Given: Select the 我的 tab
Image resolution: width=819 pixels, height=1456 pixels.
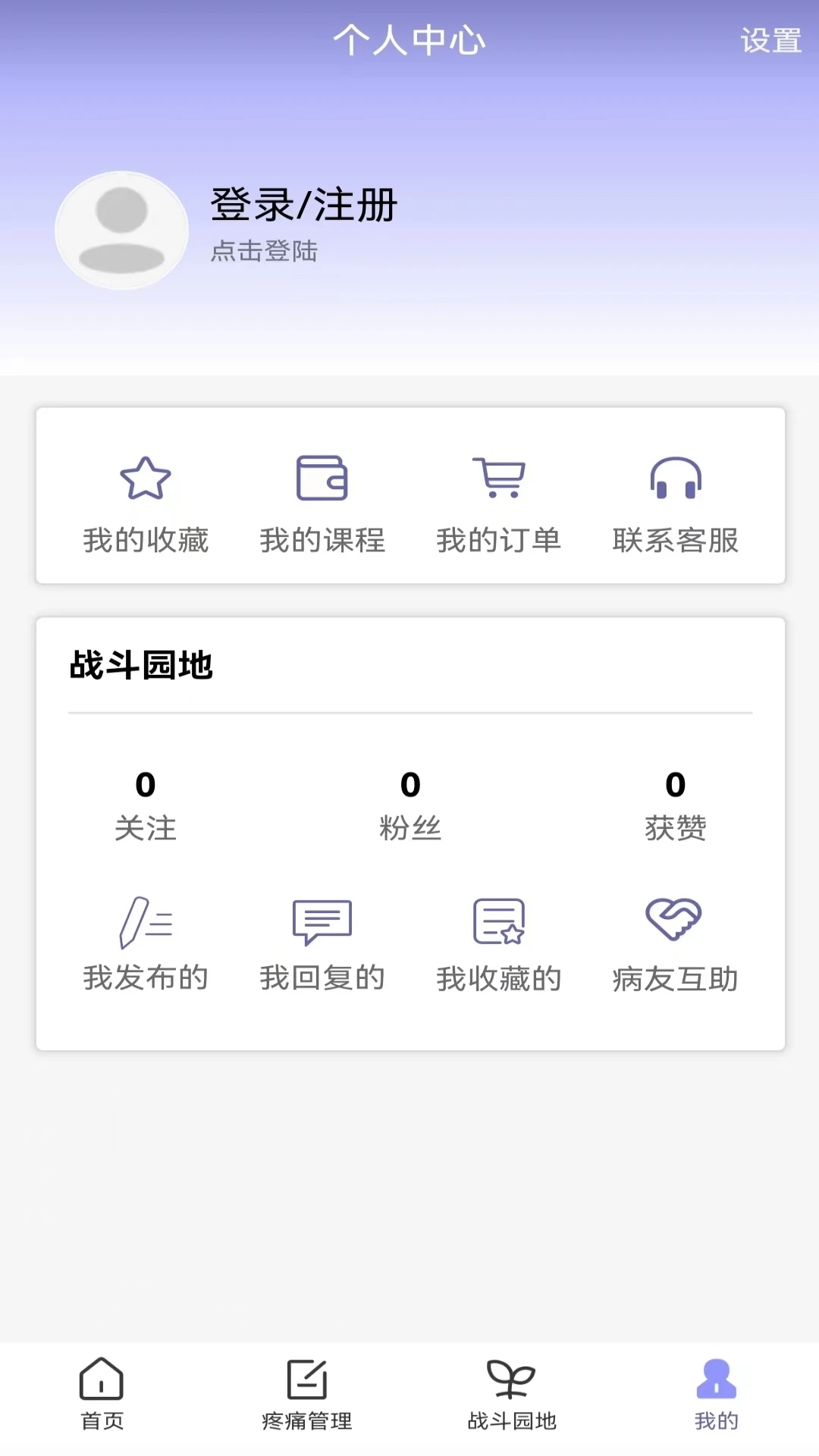Looking at the screenshot, I should tap(717, 1394).
